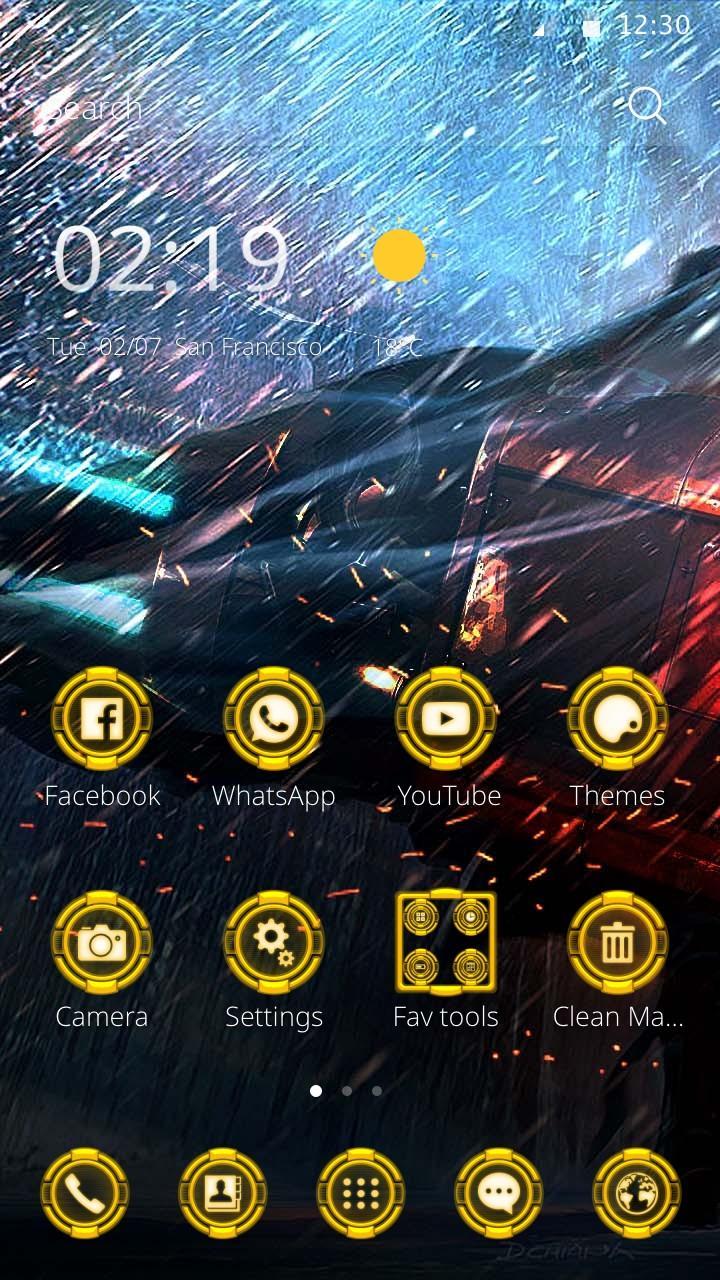Launch YouTube
This screenshot has height=1280, width=720.
pyautogui.click(x=446, y=718)
